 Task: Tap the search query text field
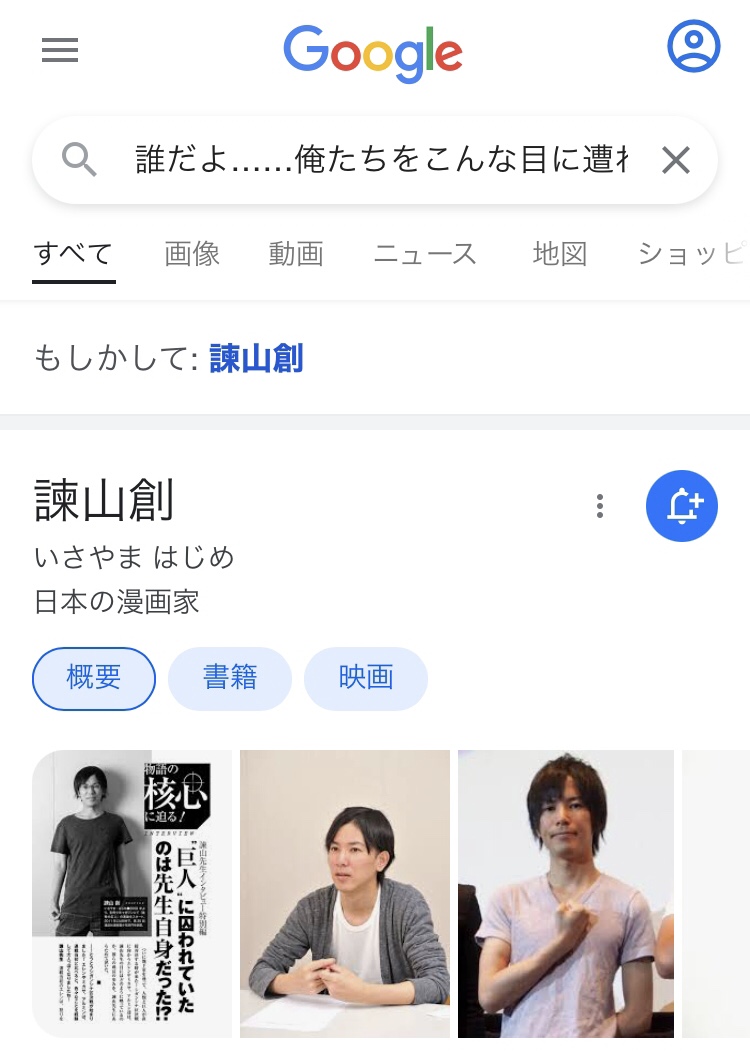pyautogui.click(x=380, y=160)
